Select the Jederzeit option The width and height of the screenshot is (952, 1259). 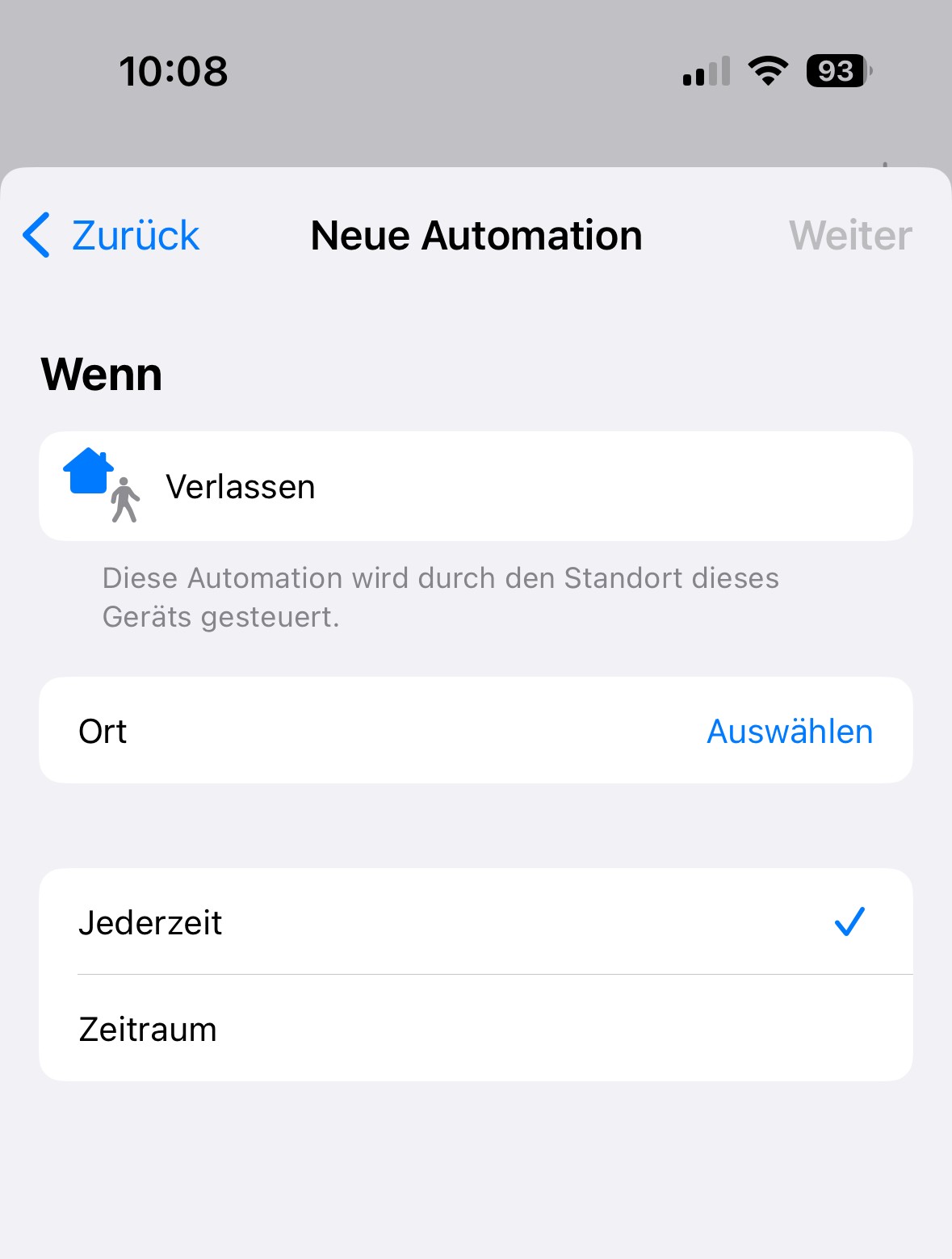click(x=476, y=921)
